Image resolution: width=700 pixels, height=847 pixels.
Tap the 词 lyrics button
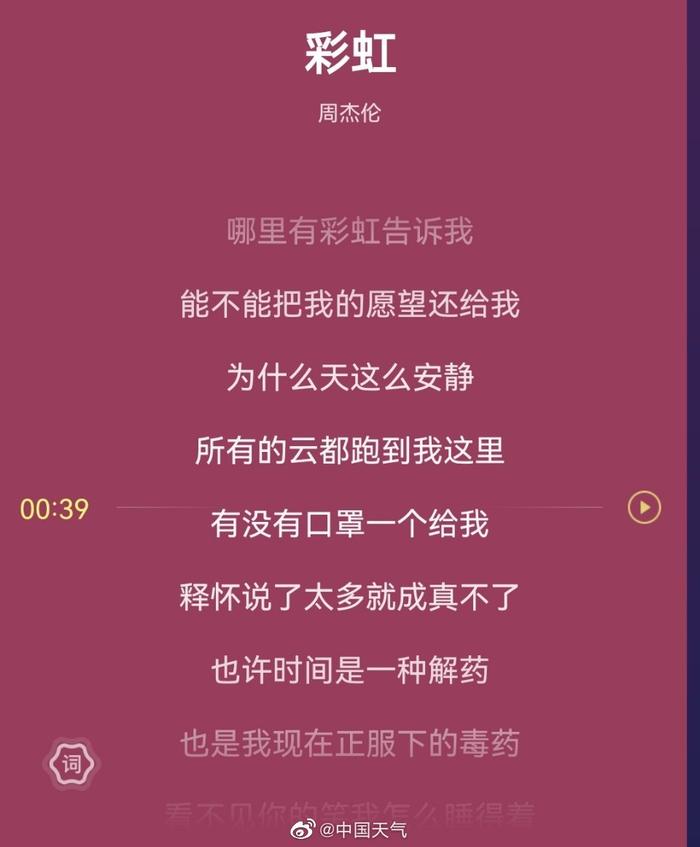(72, 765)
